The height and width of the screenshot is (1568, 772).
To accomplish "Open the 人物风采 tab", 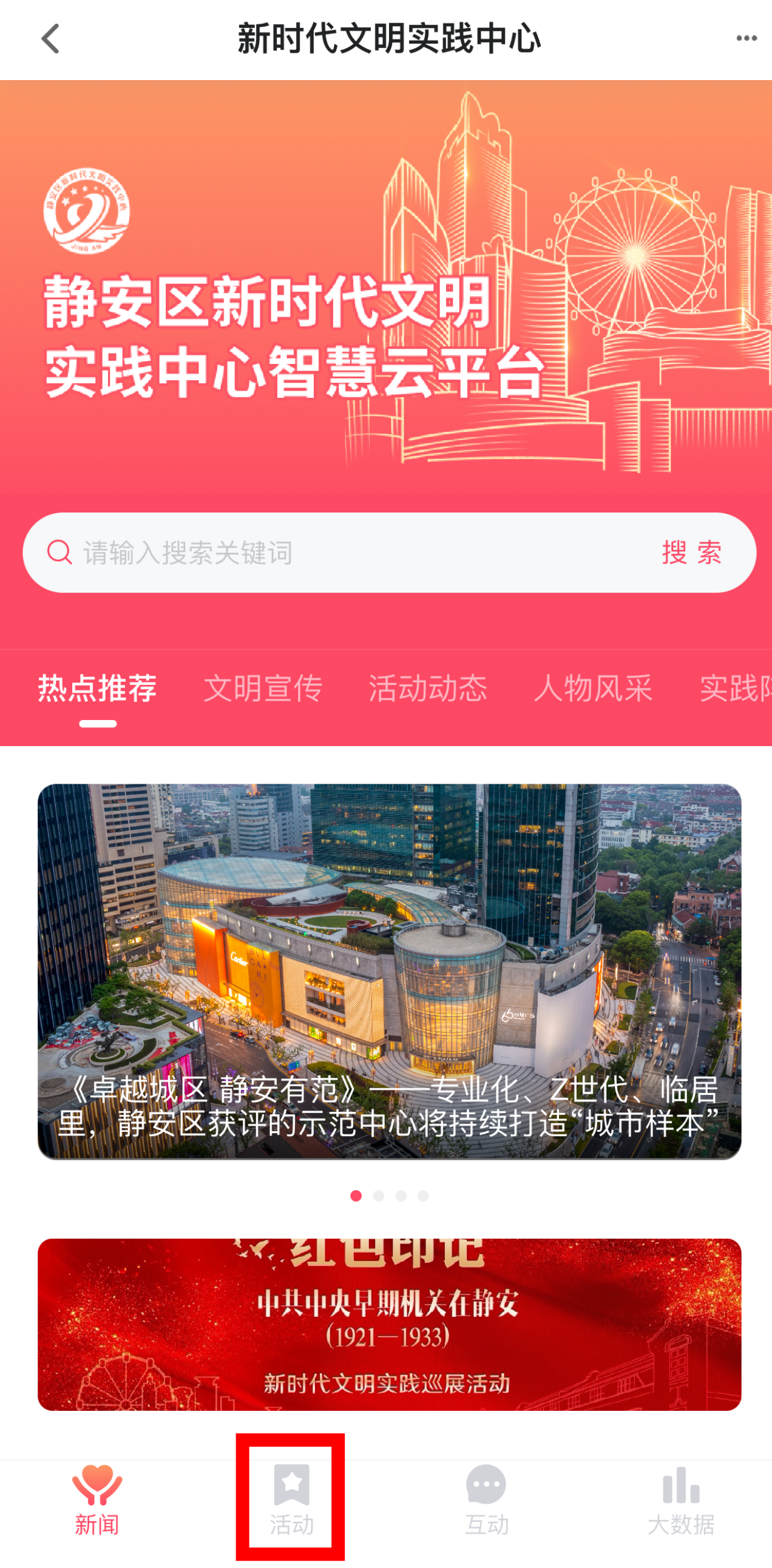I will pyautogui.click(x=593, y=689).
